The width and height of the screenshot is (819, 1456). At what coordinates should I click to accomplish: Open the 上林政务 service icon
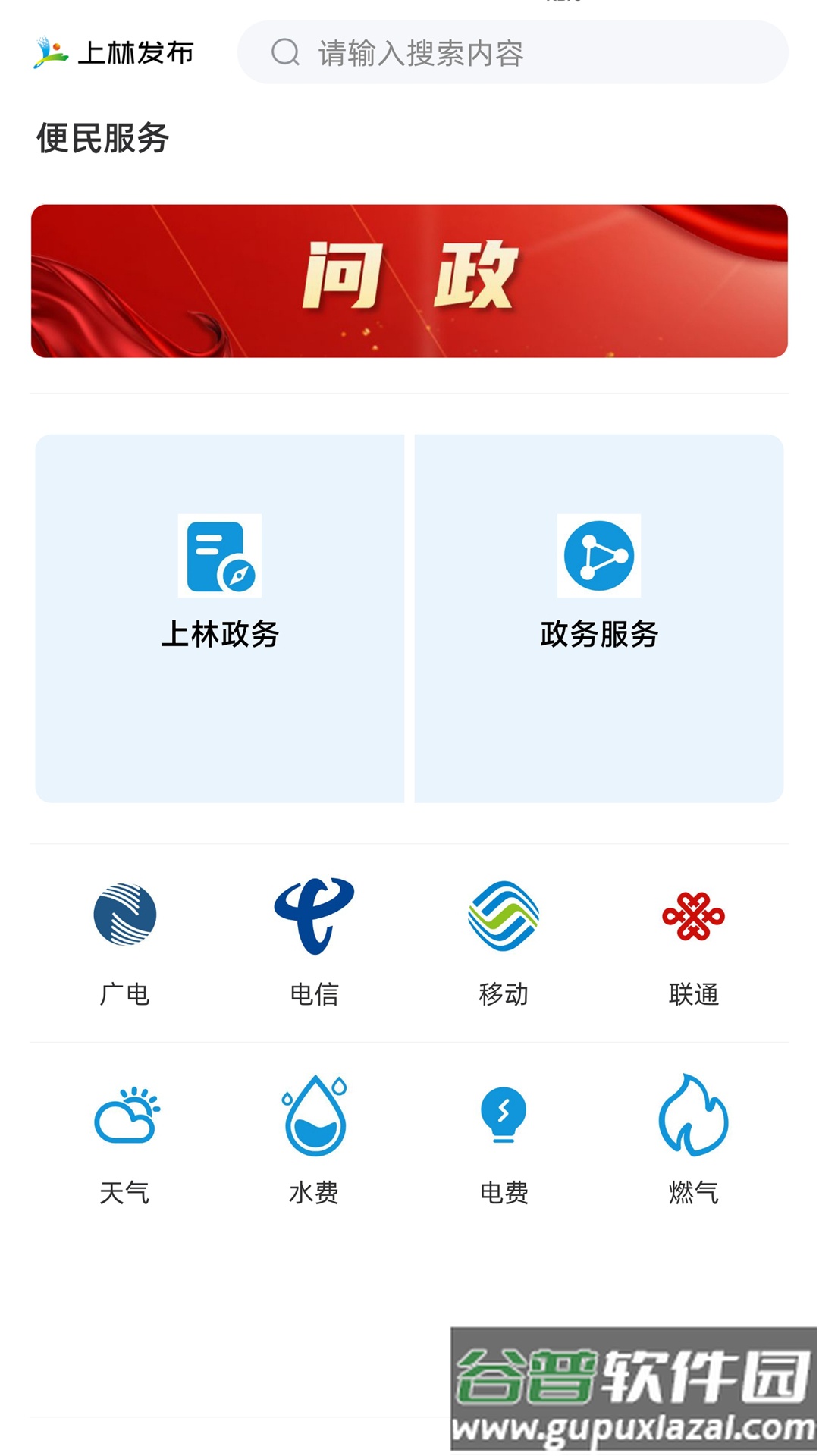tap(219, 556)
